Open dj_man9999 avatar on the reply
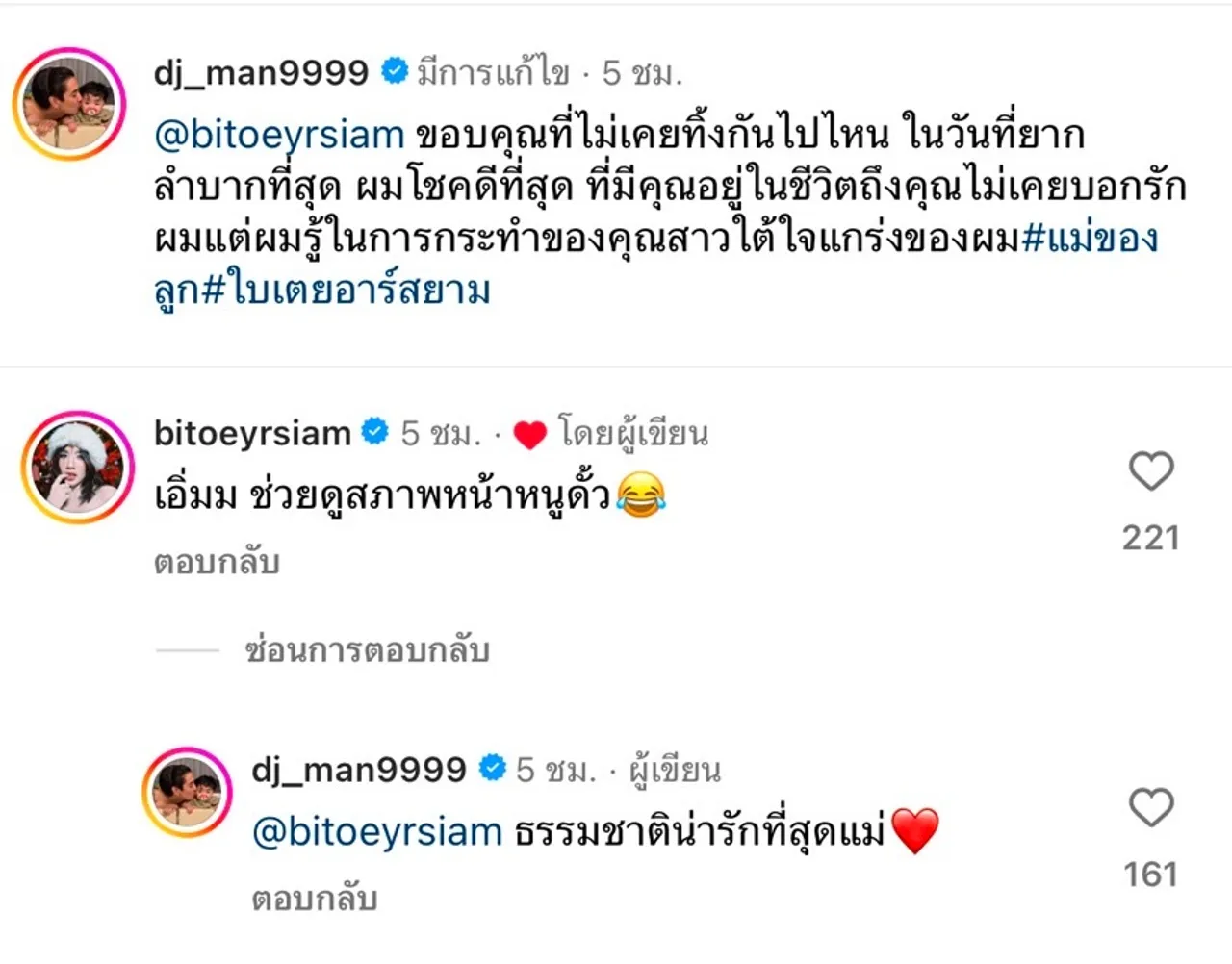The height and width of the screenshot is (964, 1232). coord(188,793)
